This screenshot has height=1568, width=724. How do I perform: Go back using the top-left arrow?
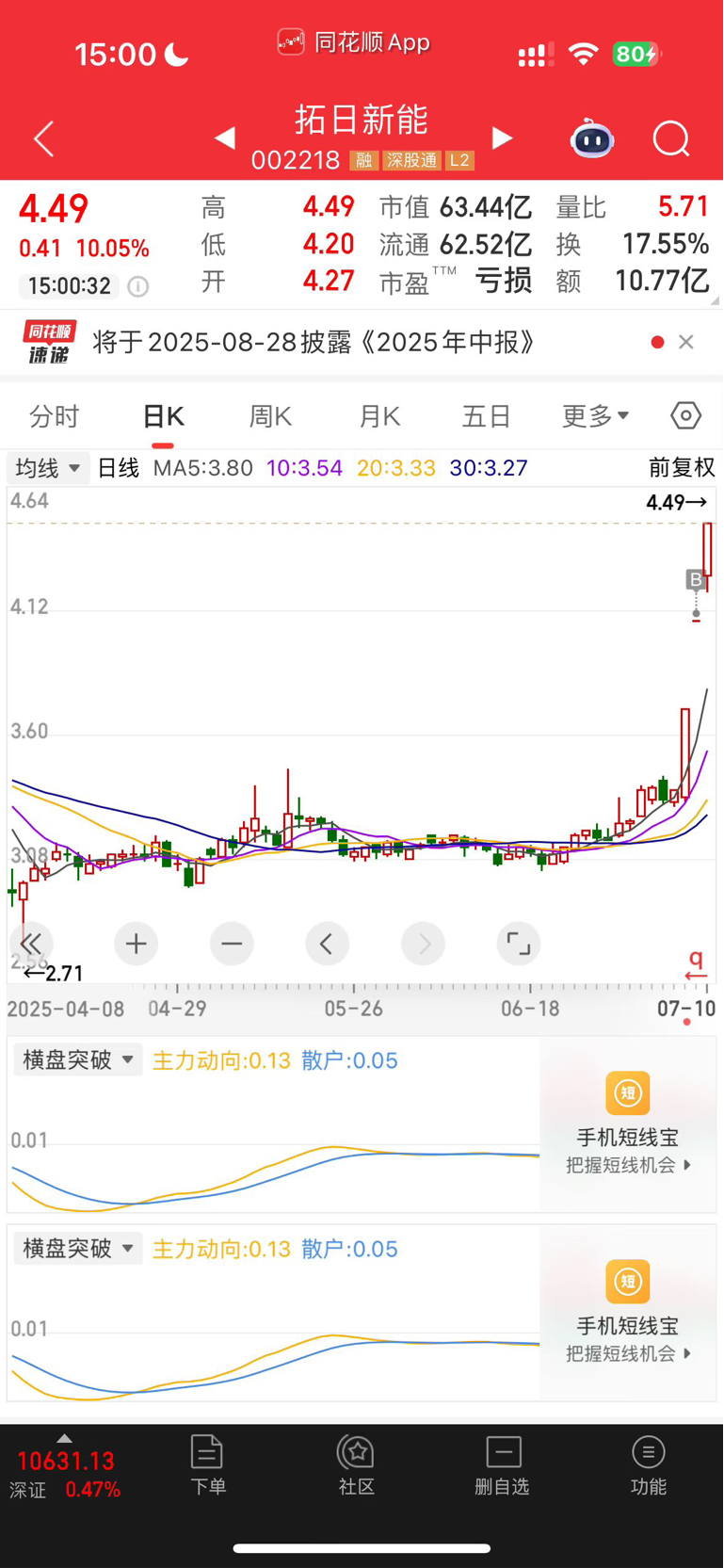pyautogui.click(x=43, y=139)
